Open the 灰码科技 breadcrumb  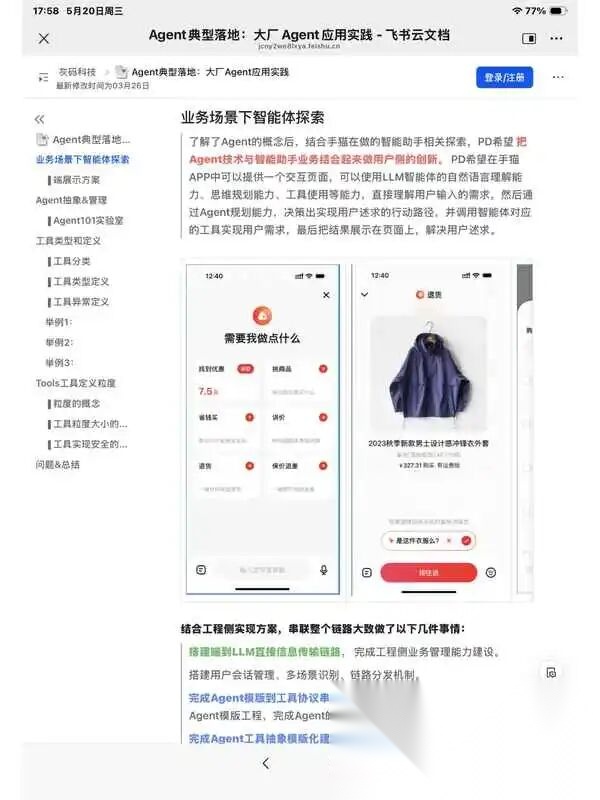[x=77, y=72]
